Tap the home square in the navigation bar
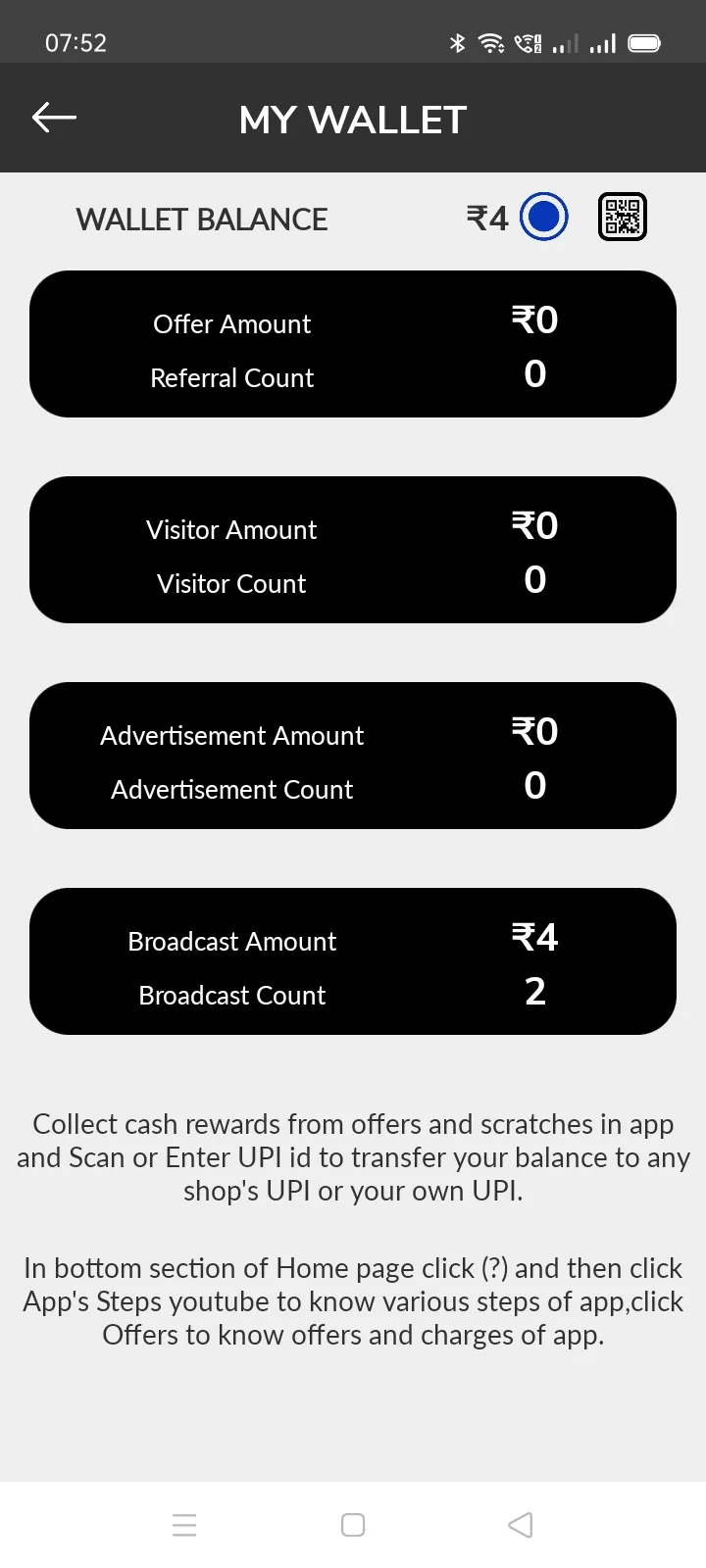 (352, 1524)
